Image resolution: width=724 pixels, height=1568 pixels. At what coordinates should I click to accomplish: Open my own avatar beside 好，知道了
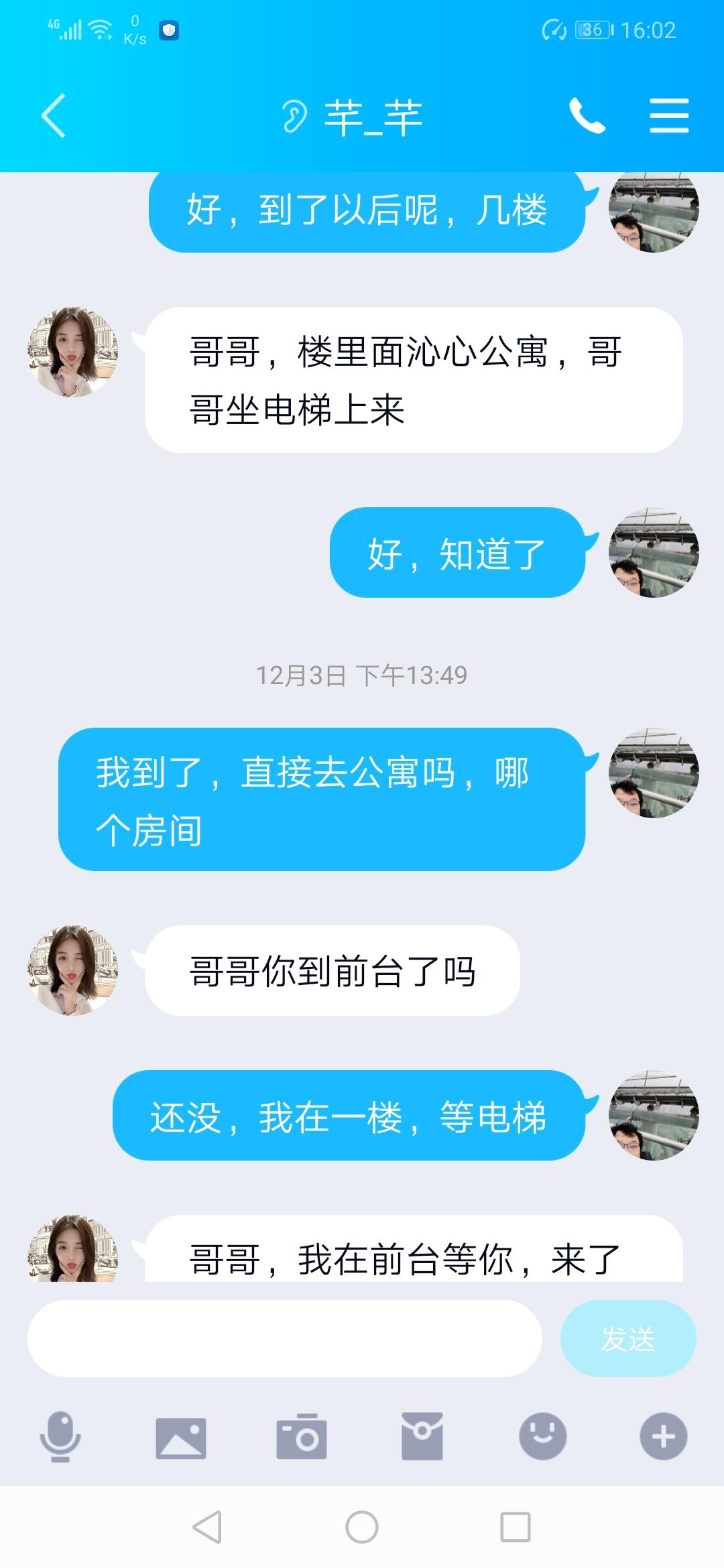pyautogui.click(x=654, y=553)
